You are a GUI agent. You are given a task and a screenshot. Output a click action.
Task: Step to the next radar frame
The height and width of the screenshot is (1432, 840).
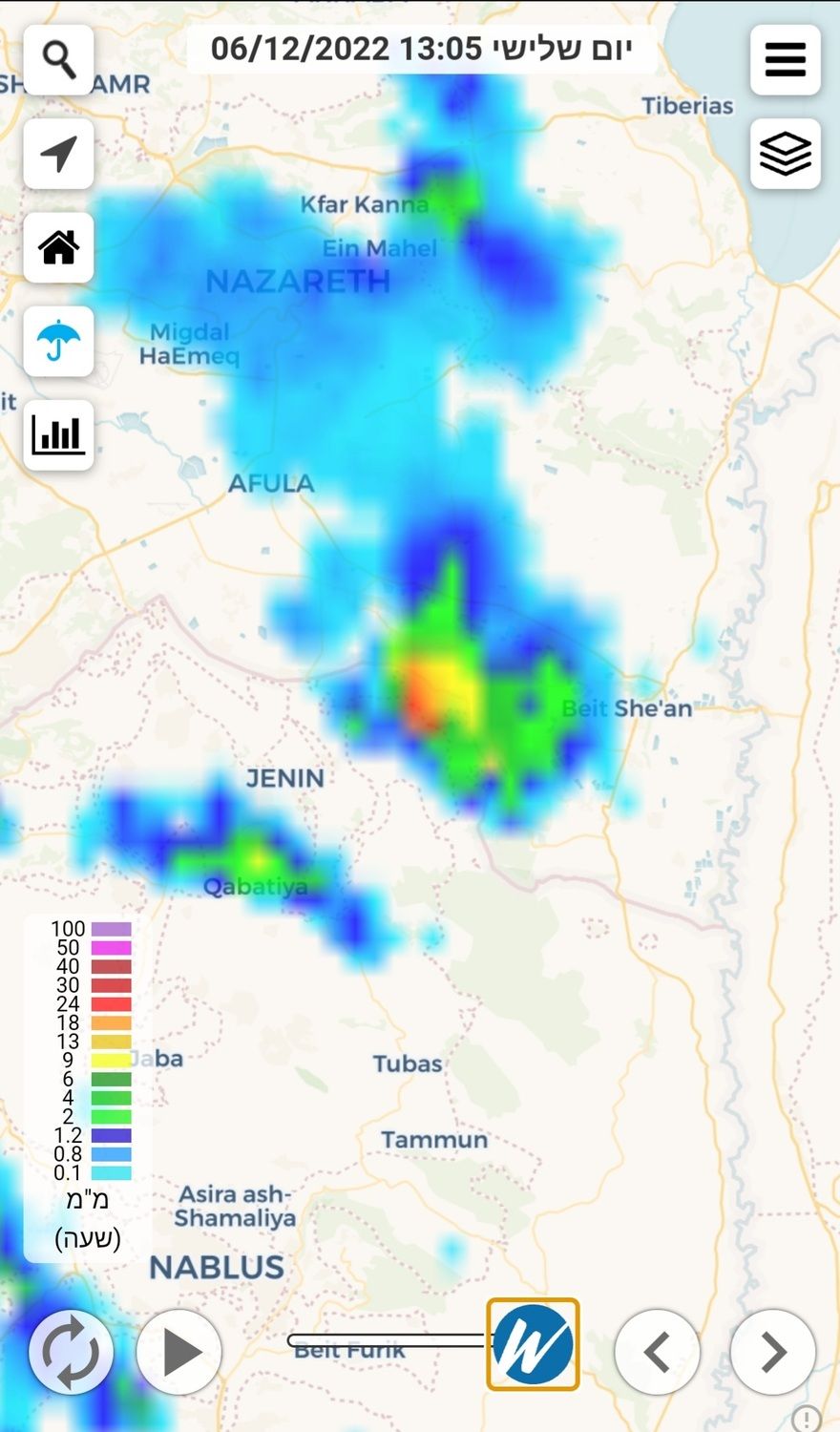pos(772,1352)
